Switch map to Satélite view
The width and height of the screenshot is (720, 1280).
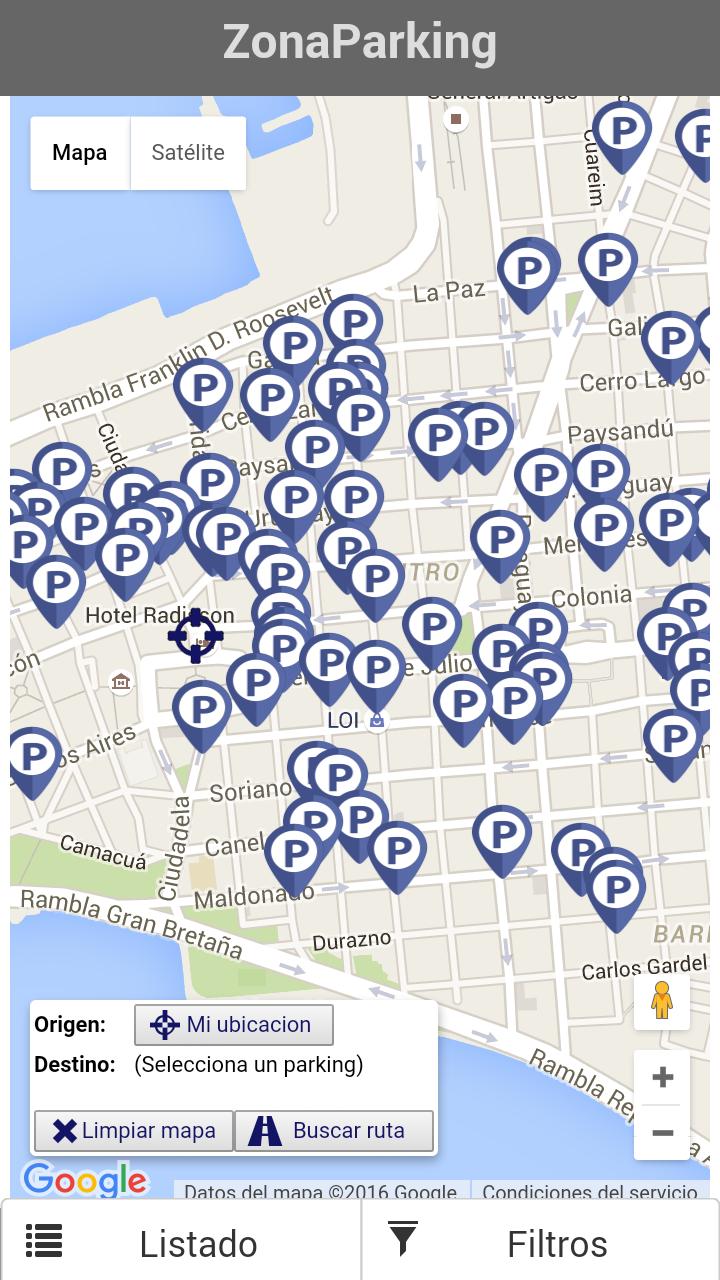(x=188, y=153)
